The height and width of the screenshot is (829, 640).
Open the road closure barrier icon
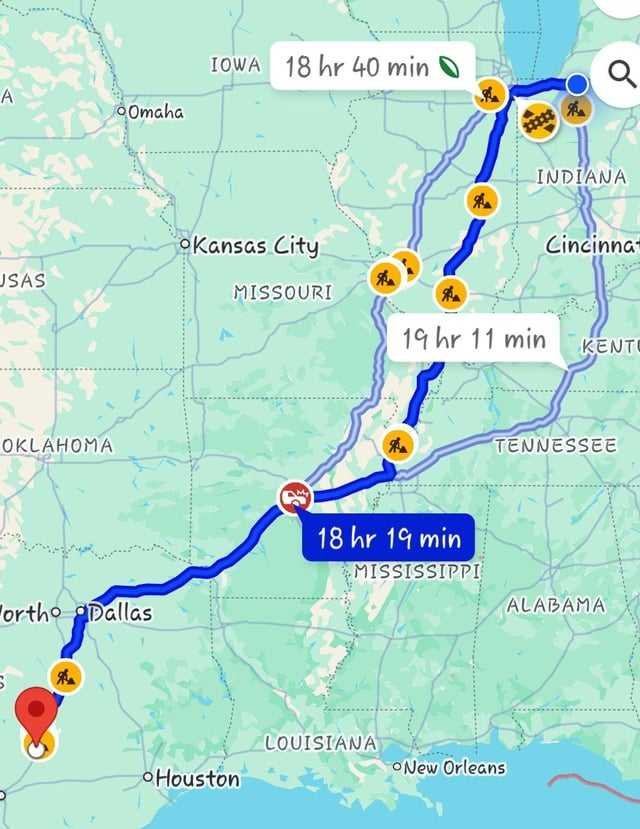point(539,121)
